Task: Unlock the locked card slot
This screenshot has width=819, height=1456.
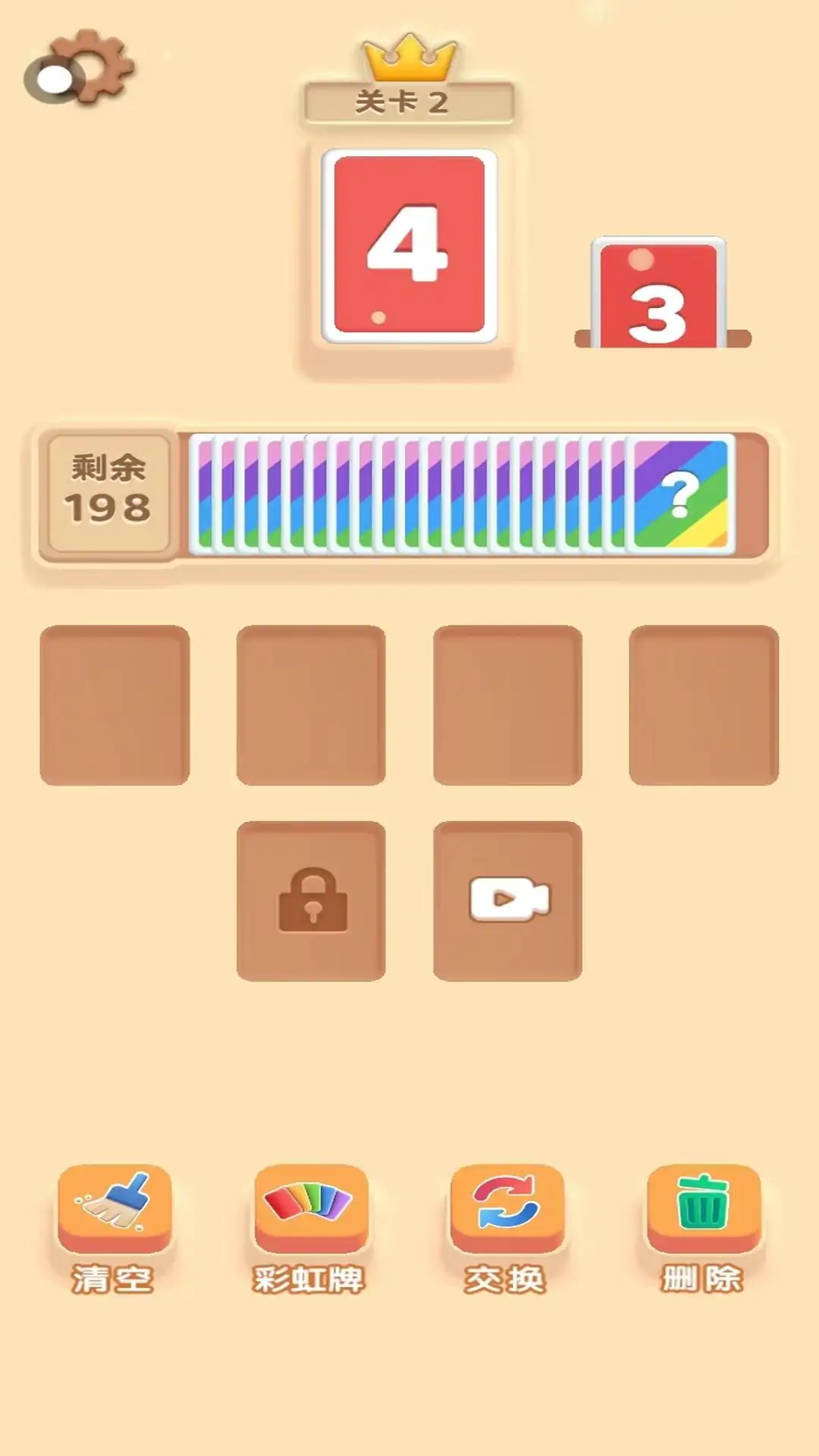Action: pyautogui.click(x=312, y=901)
